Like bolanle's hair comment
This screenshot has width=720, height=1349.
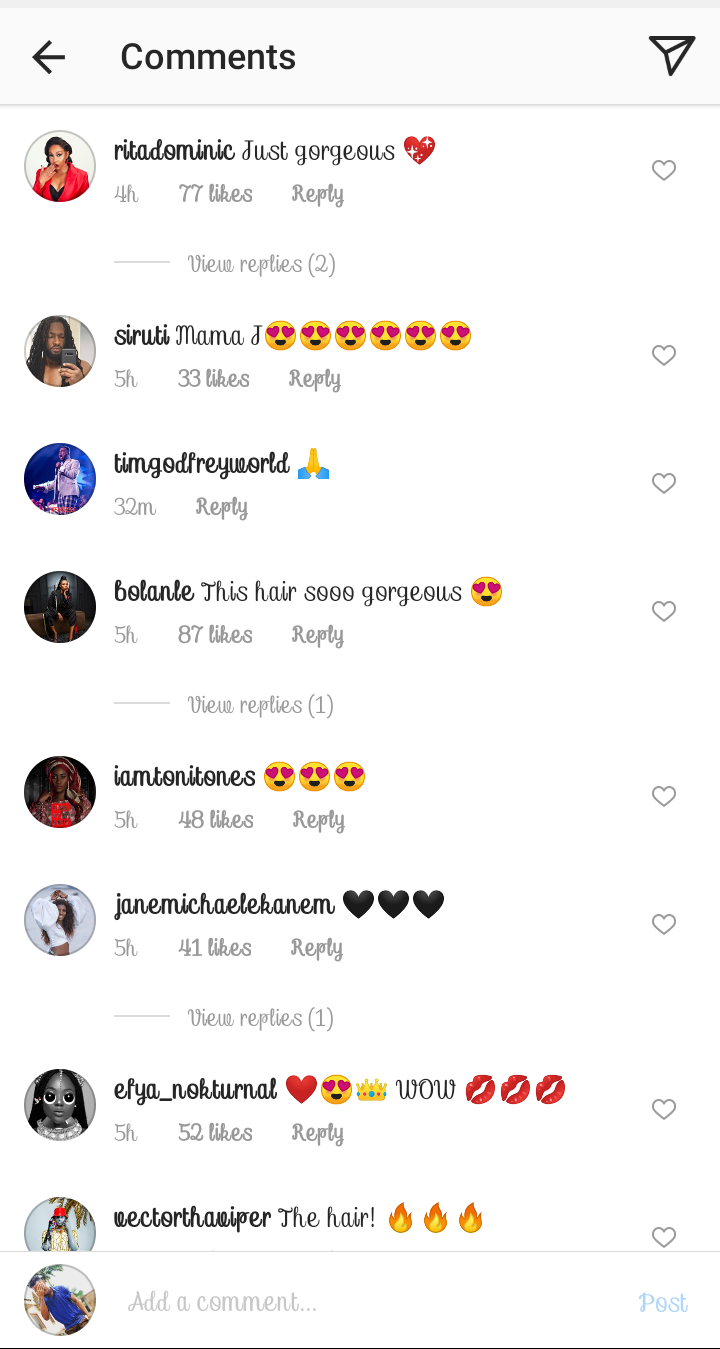click(x=664, y=611)
